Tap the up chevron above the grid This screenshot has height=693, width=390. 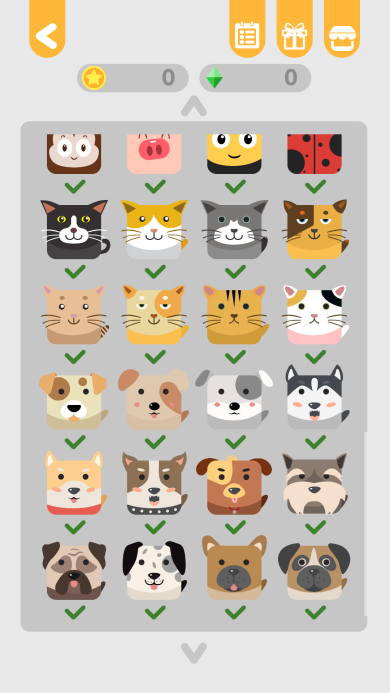194,106
